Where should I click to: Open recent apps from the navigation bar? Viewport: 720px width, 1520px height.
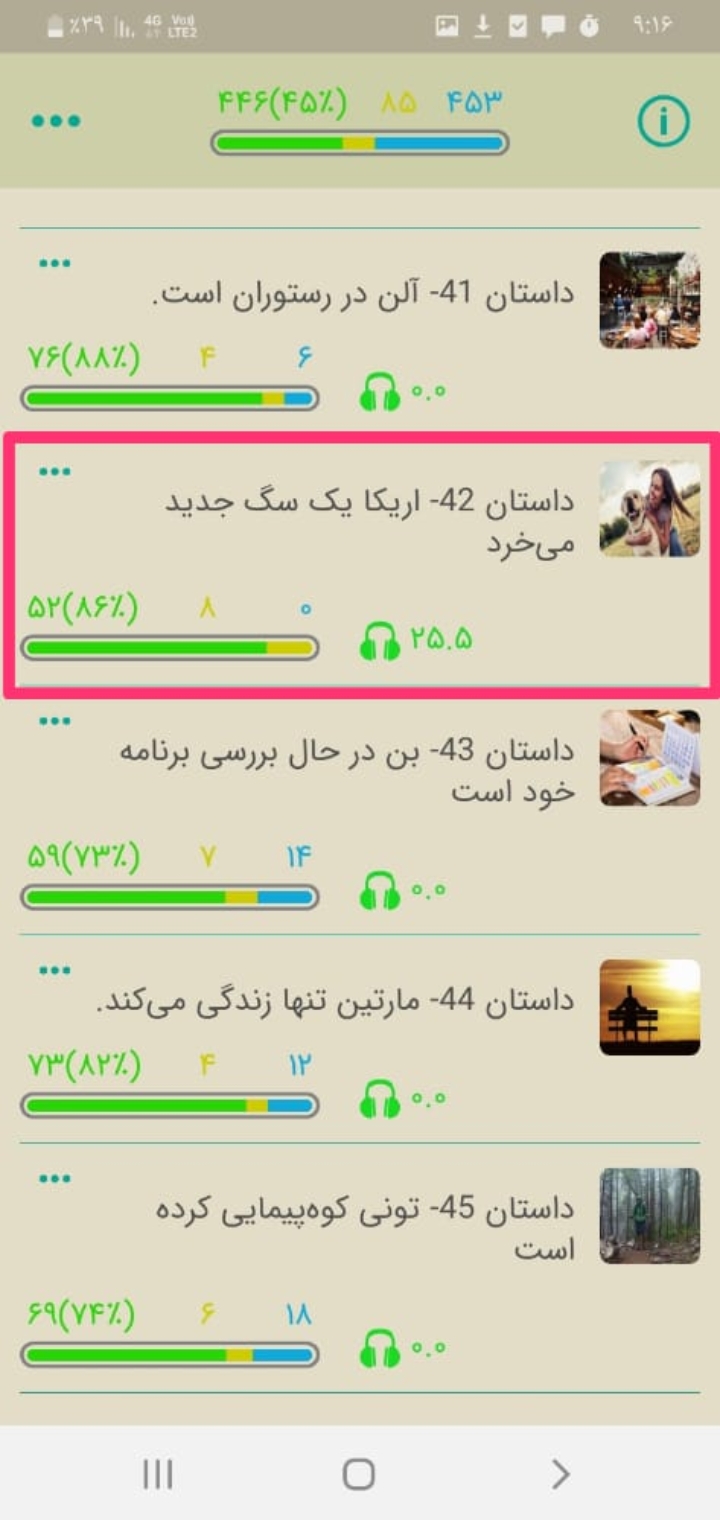coord(158,1473)
